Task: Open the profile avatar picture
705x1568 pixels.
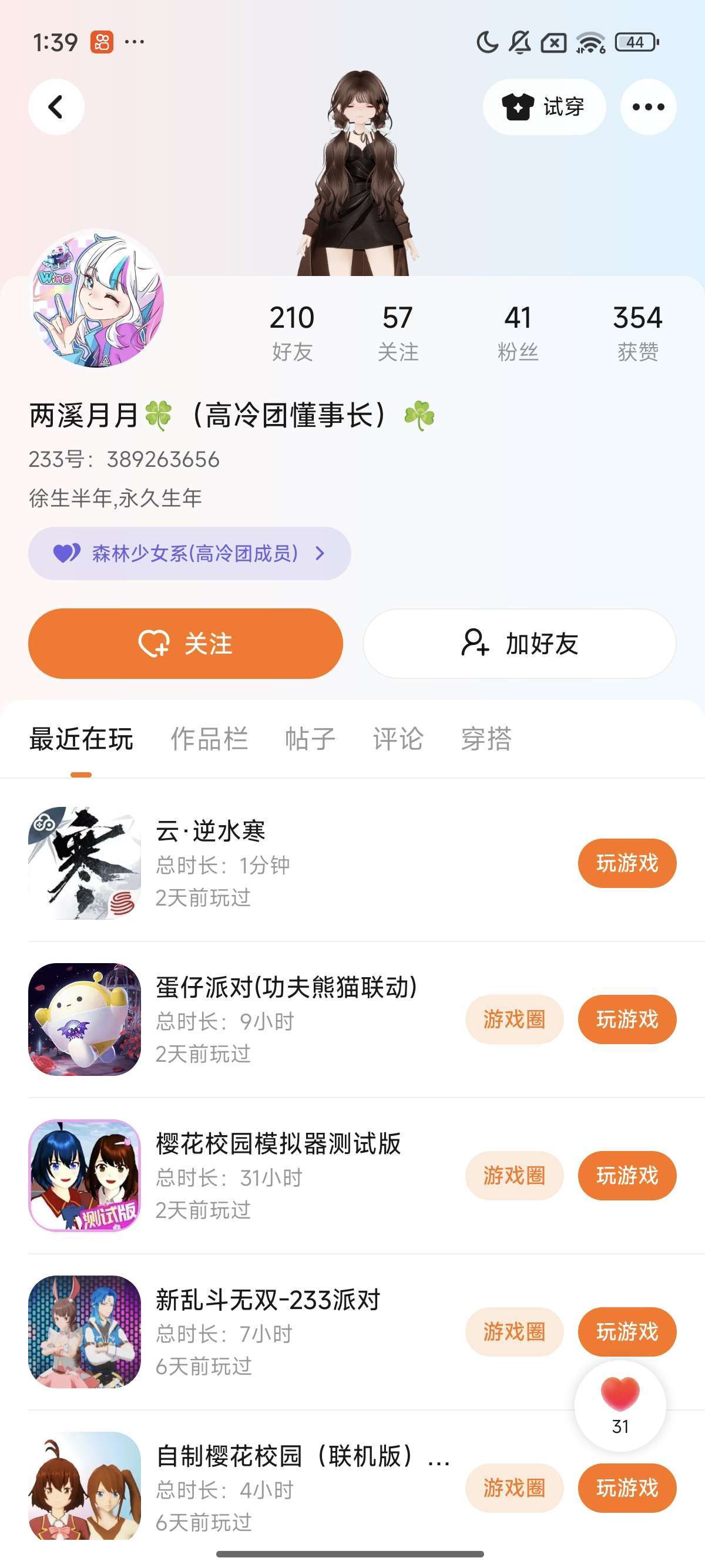Action: (98, 298)
